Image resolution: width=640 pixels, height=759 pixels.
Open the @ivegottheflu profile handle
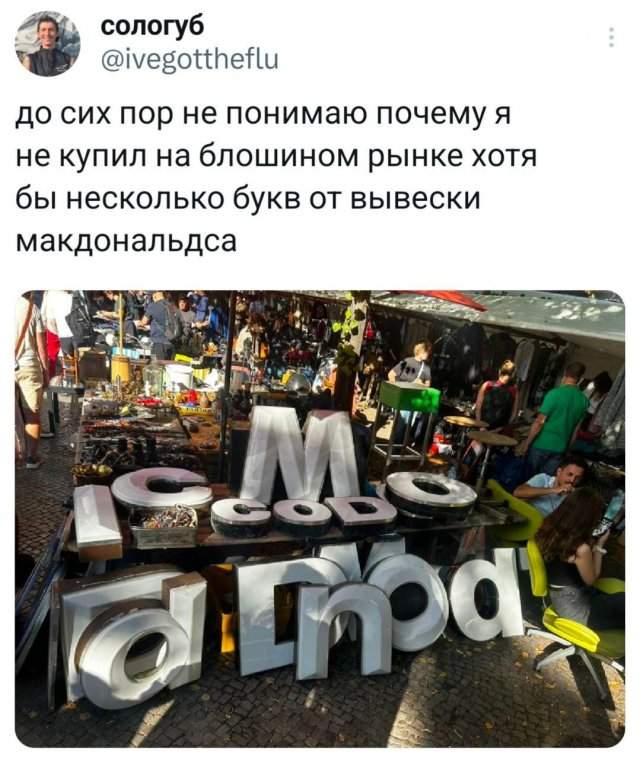189,61
